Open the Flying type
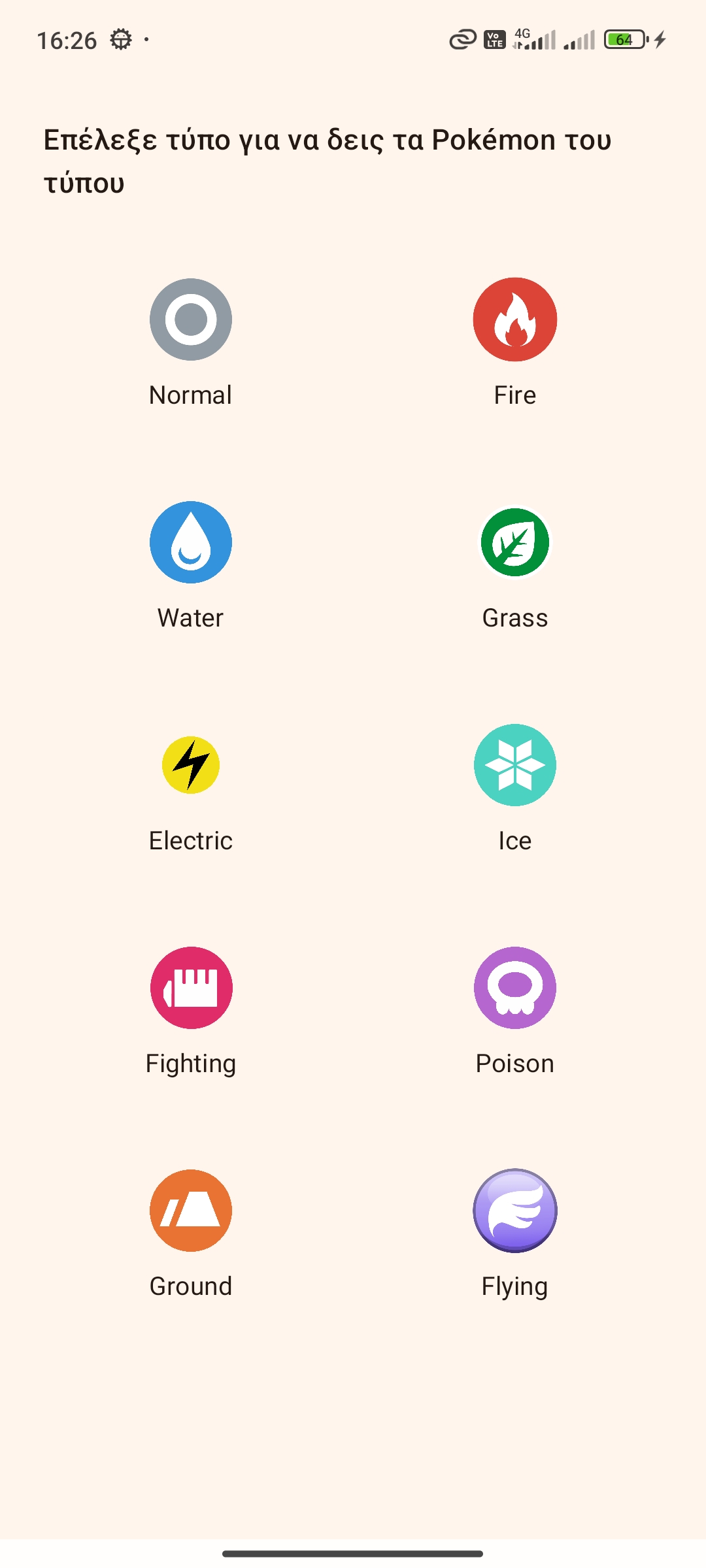706x1568 pixels. click(515, 1211)
